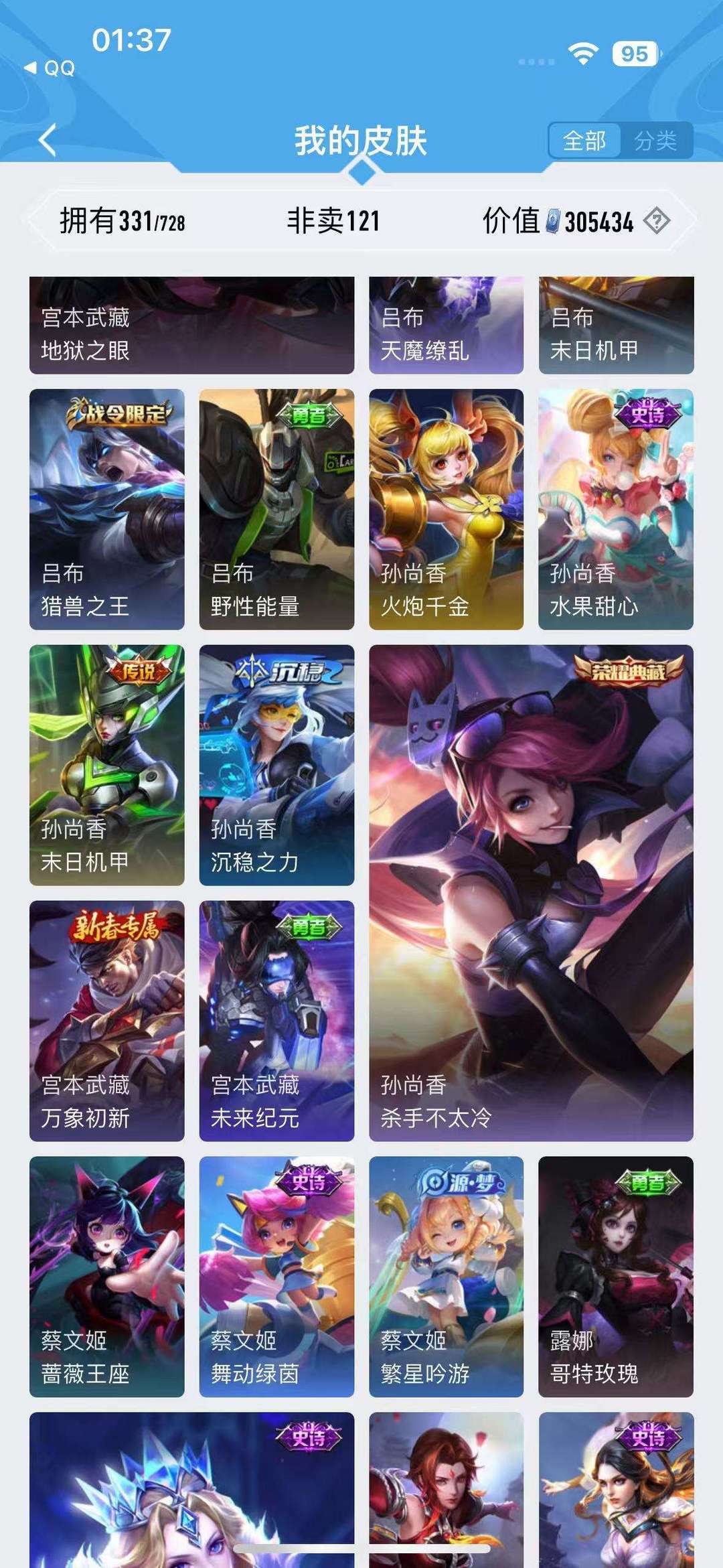Open 孙尚香 杀手不太冷 large card
Viewport: 723px width, 1568px height.
coord(531,893)
